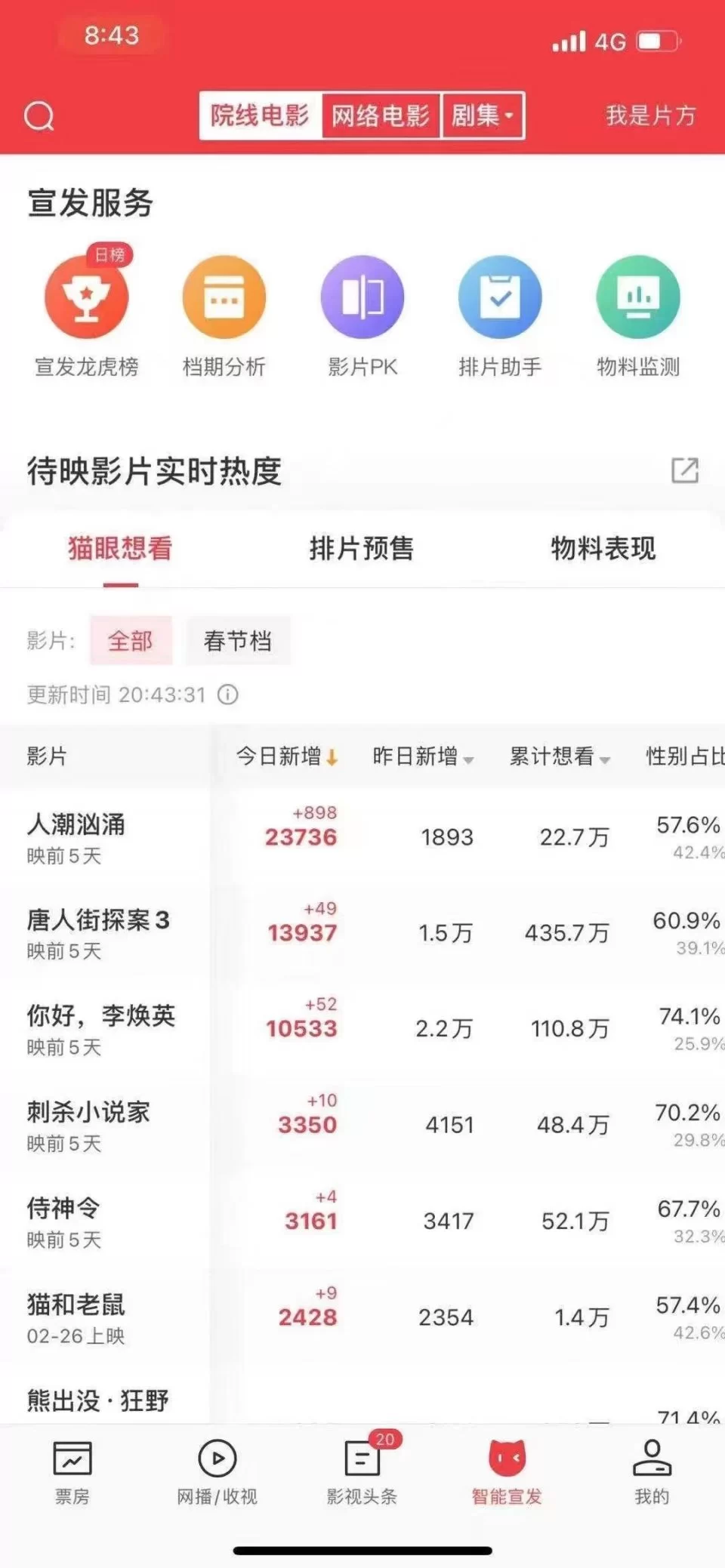The width and height of the screenshot is (725, 1568).
Task: Share 待映影片实时热度 via export icon
Action: coord(684,470)
